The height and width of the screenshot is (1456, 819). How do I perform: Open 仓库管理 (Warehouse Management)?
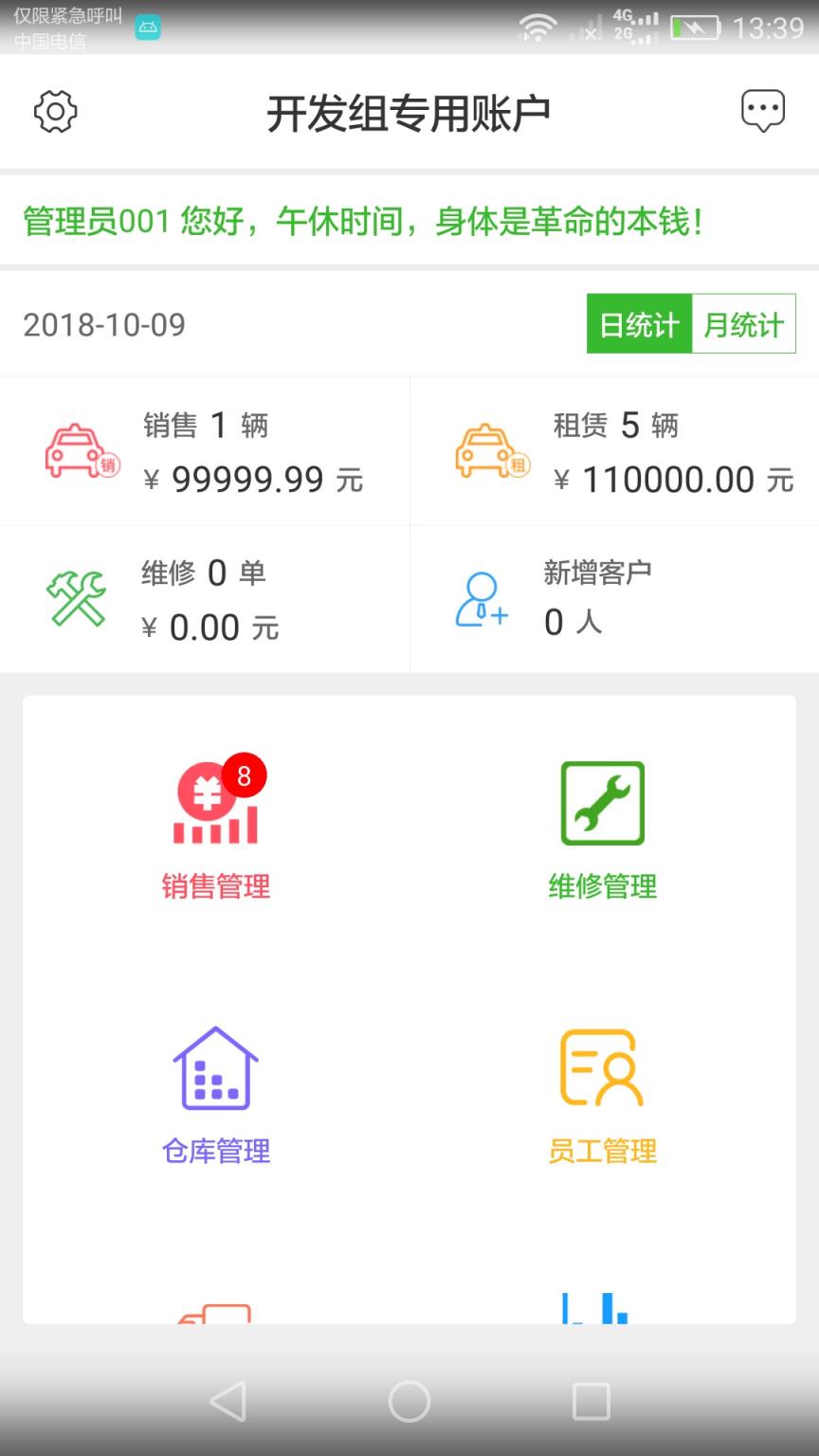tap(215, 1152)
